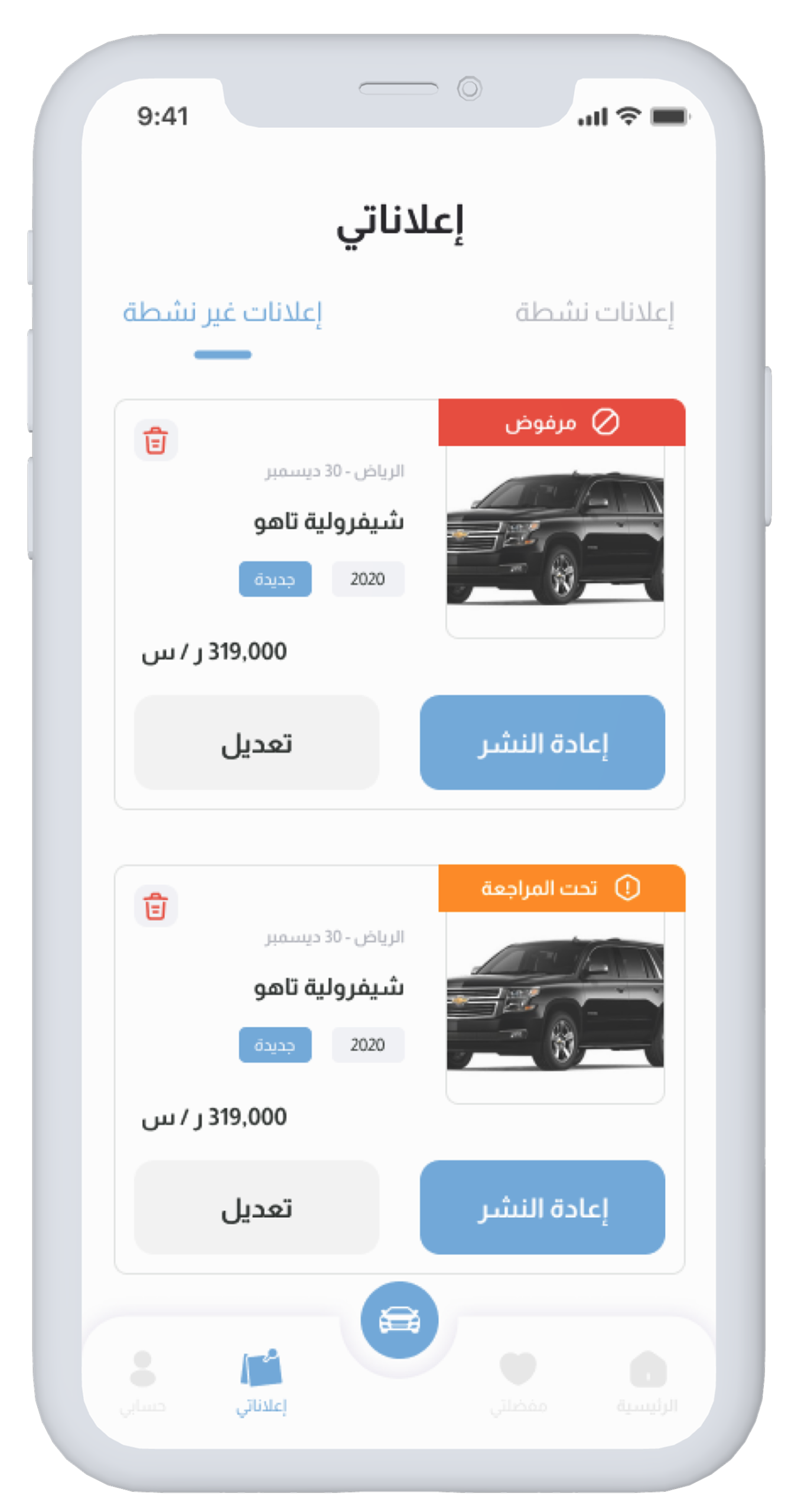
Task: Open the under-review Tahoe ad photo
Action: coord(555,1004)
